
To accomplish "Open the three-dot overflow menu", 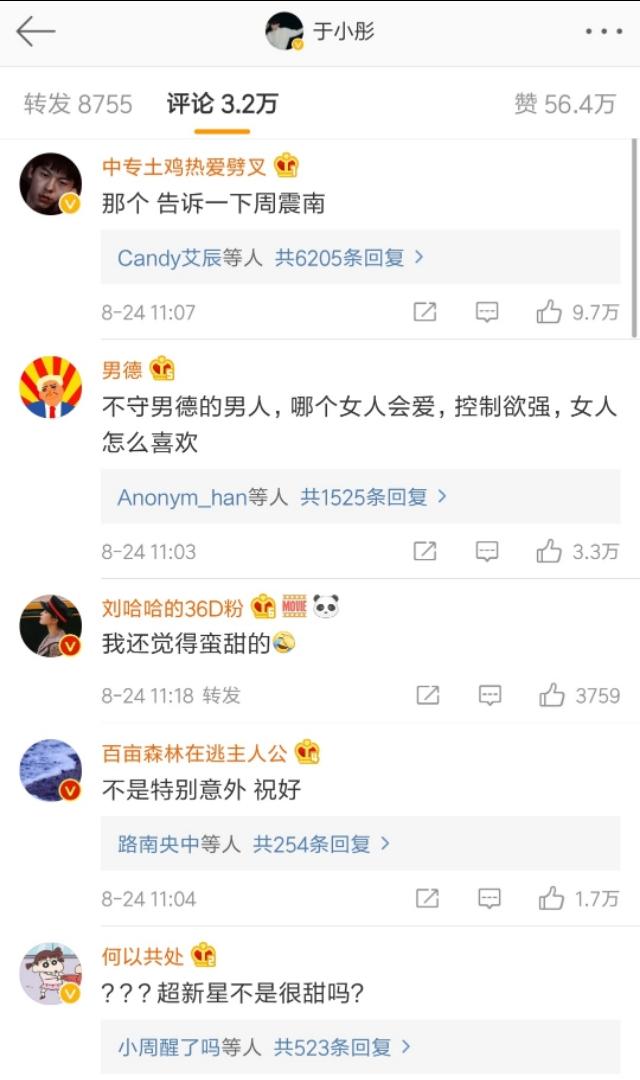I will click(x=604, y=32).
